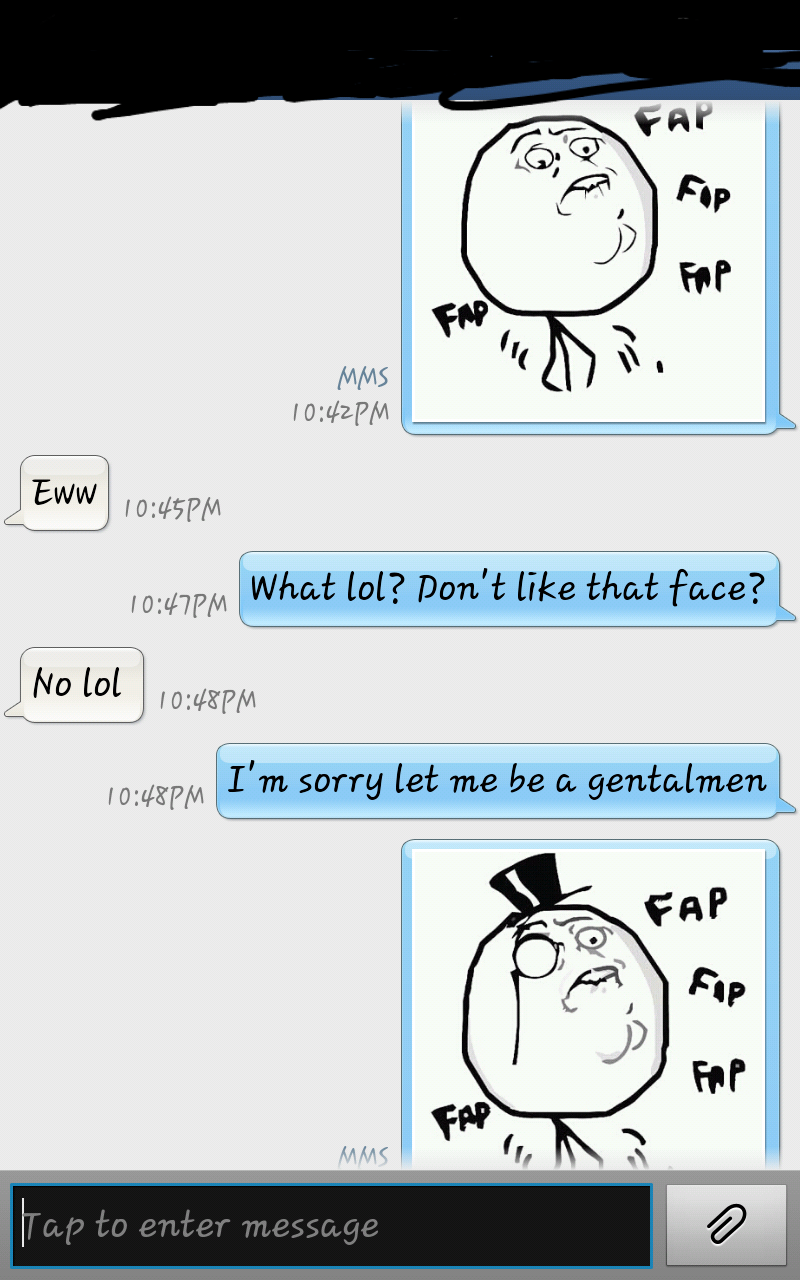Open the MMS picture sent at 10:42PM
Image resolution: width=800 pixels, height=1280 pixels.
coord(588,265)
